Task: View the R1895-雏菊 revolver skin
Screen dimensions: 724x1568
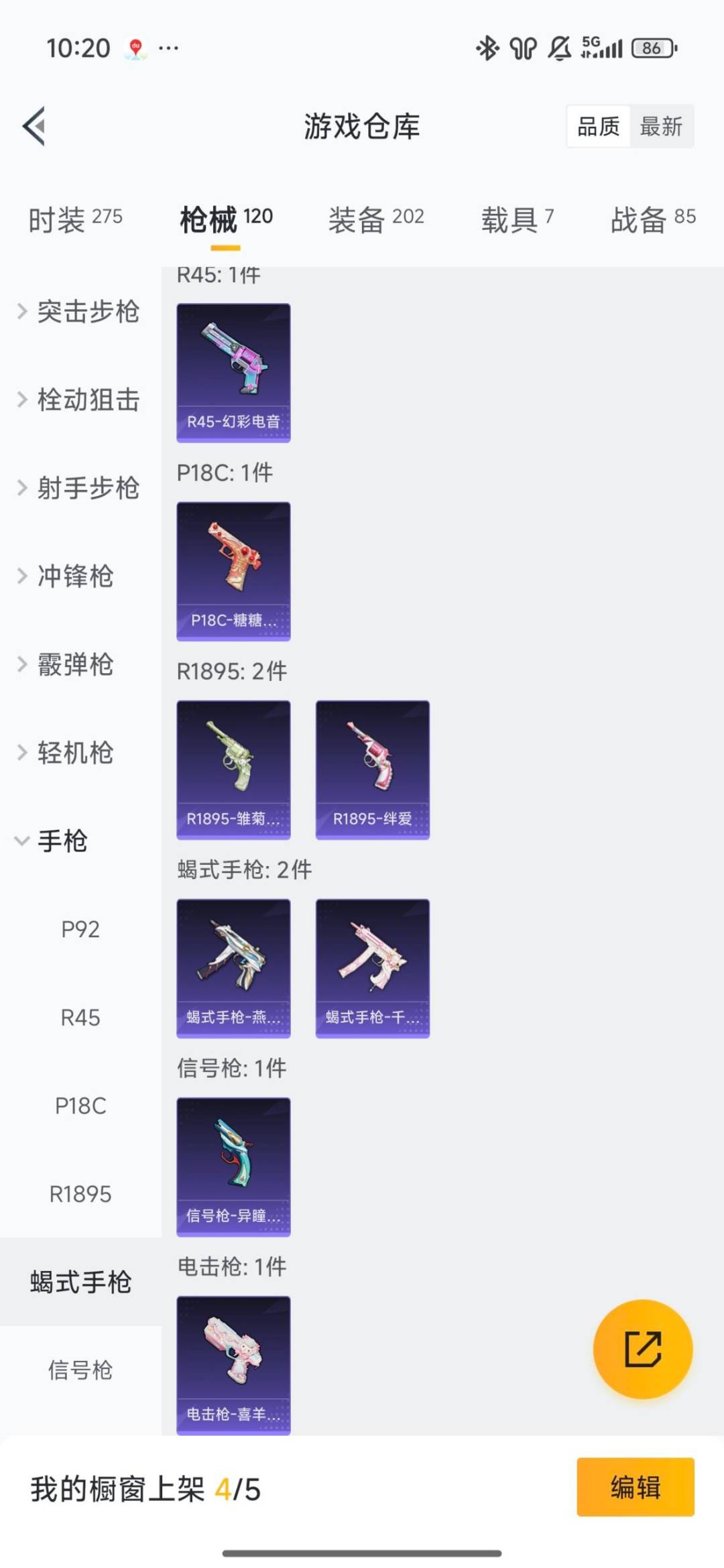Action: coord(233,768)
